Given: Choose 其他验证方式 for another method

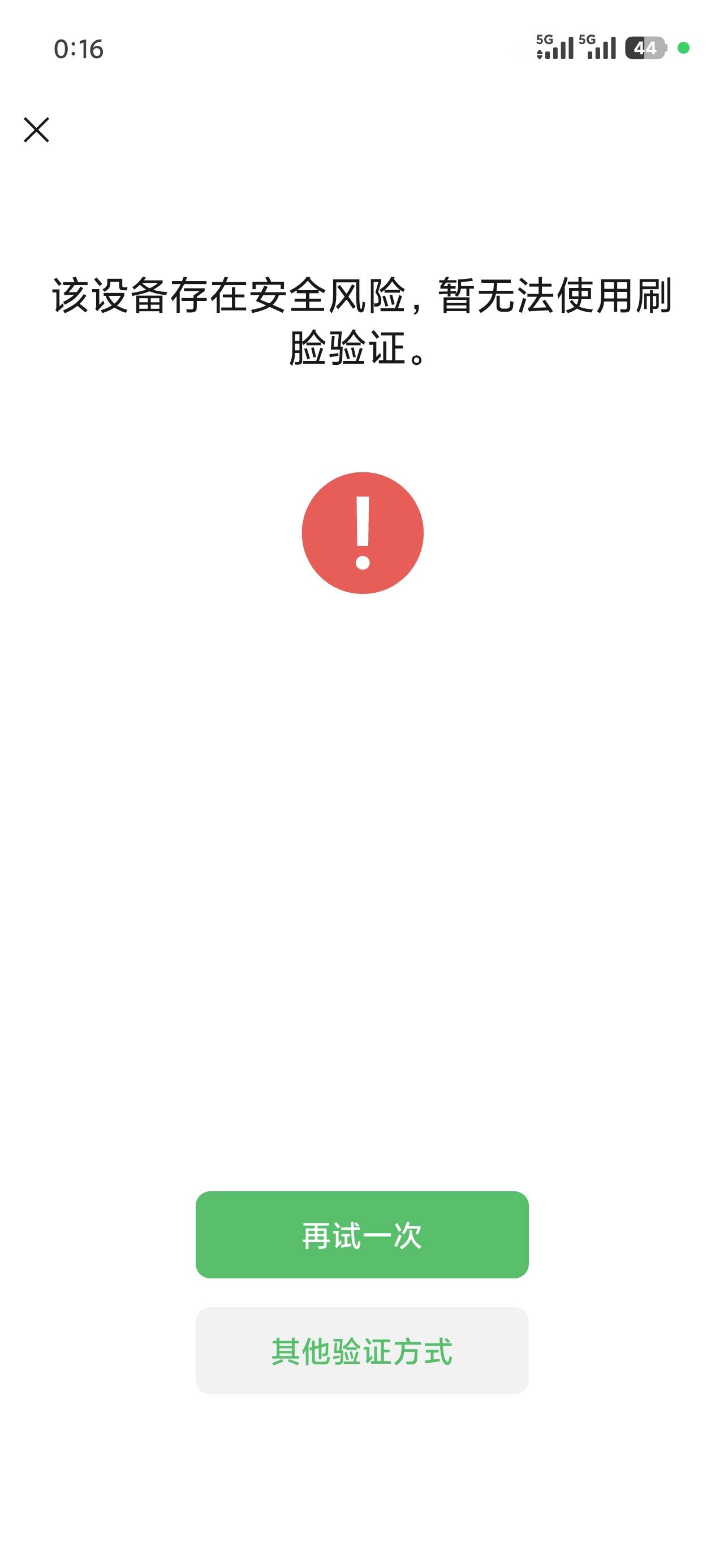Looking at the screenshot, I should point(361,1351).
